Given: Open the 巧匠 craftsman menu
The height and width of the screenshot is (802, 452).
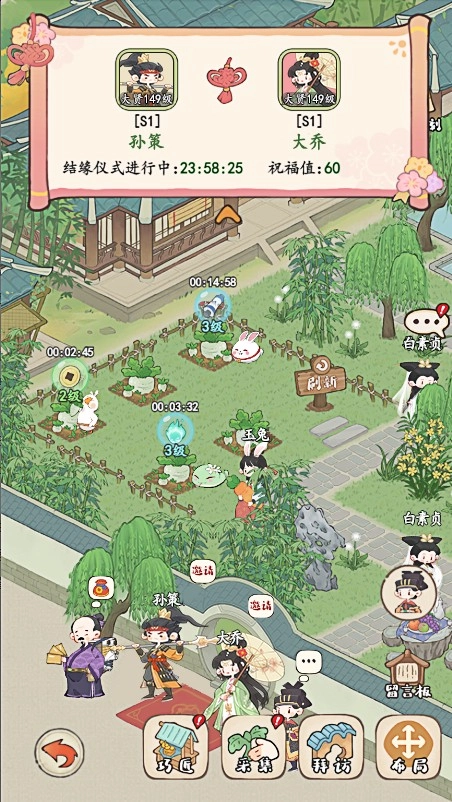Looking at the screenshot, I should coord(175,746).
